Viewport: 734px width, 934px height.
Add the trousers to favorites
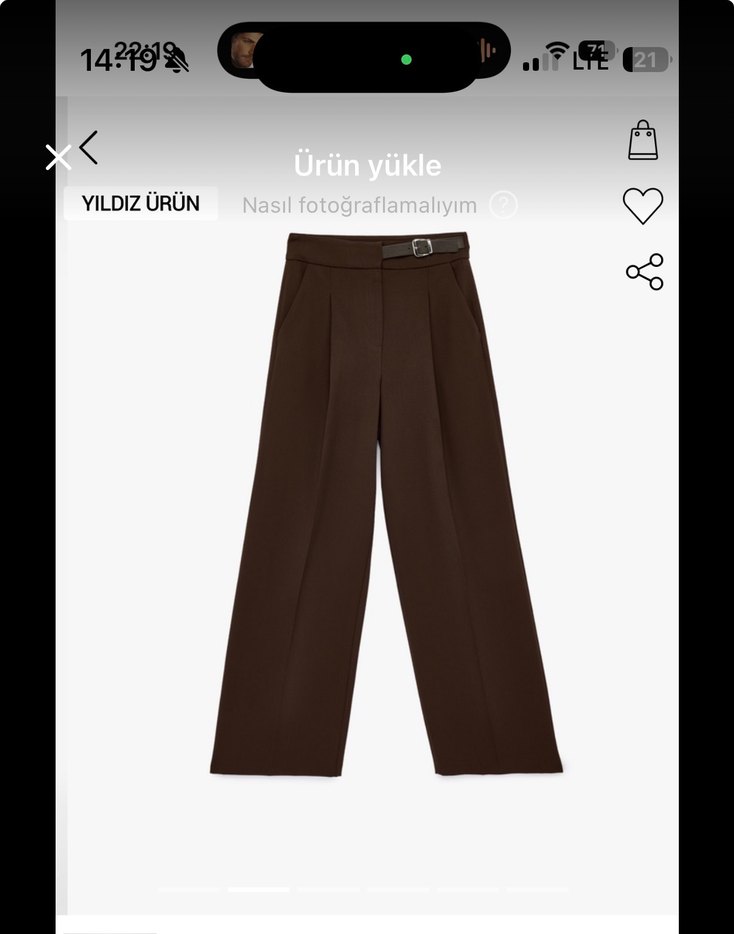(x=643, y=206)
